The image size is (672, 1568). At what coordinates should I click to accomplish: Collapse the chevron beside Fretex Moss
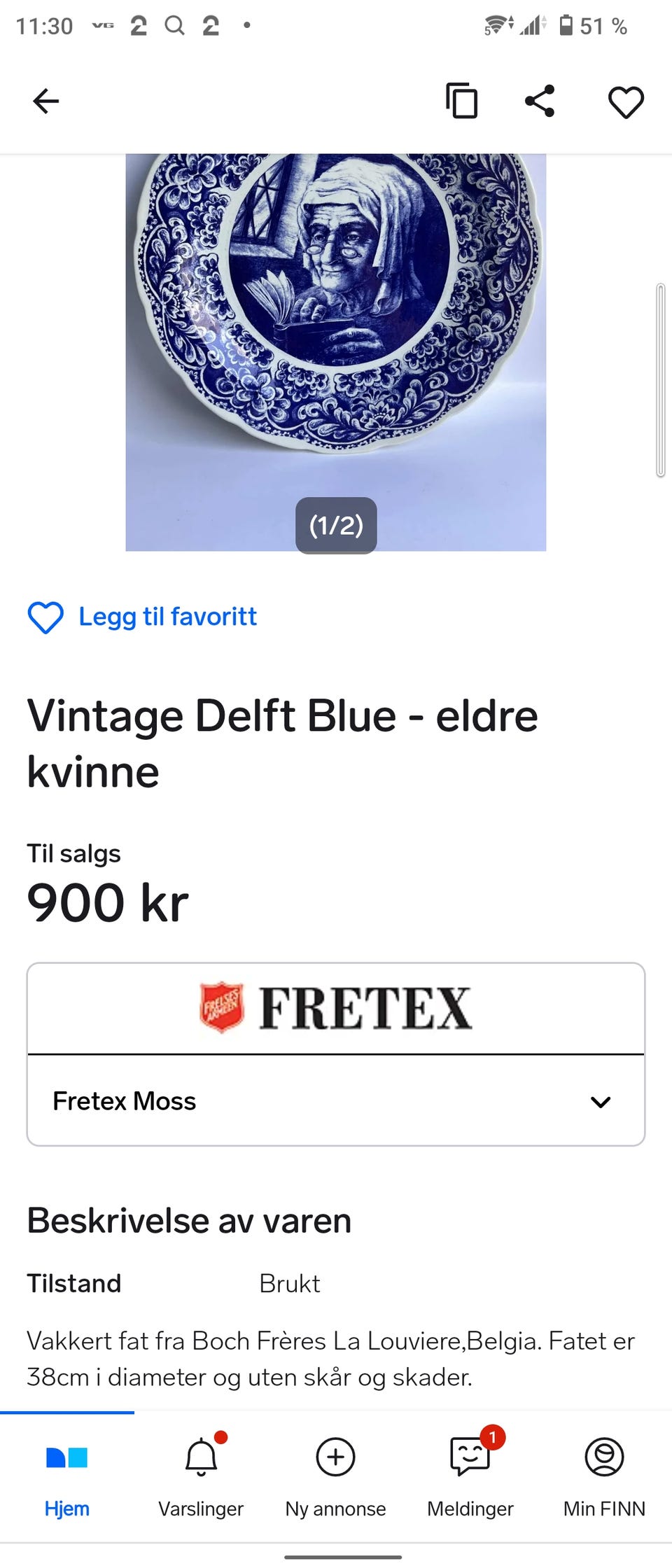[x=600, y=1101]
